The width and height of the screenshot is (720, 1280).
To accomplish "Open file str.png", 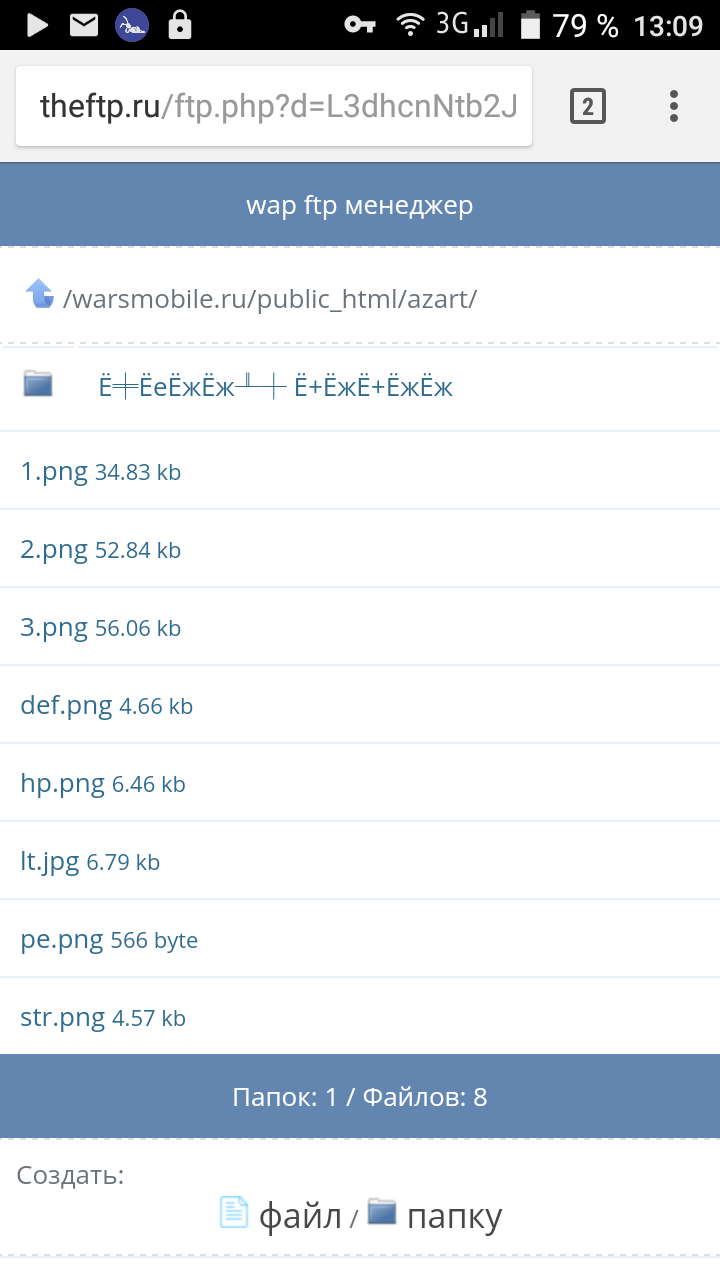I will [x=62, y=1018].
